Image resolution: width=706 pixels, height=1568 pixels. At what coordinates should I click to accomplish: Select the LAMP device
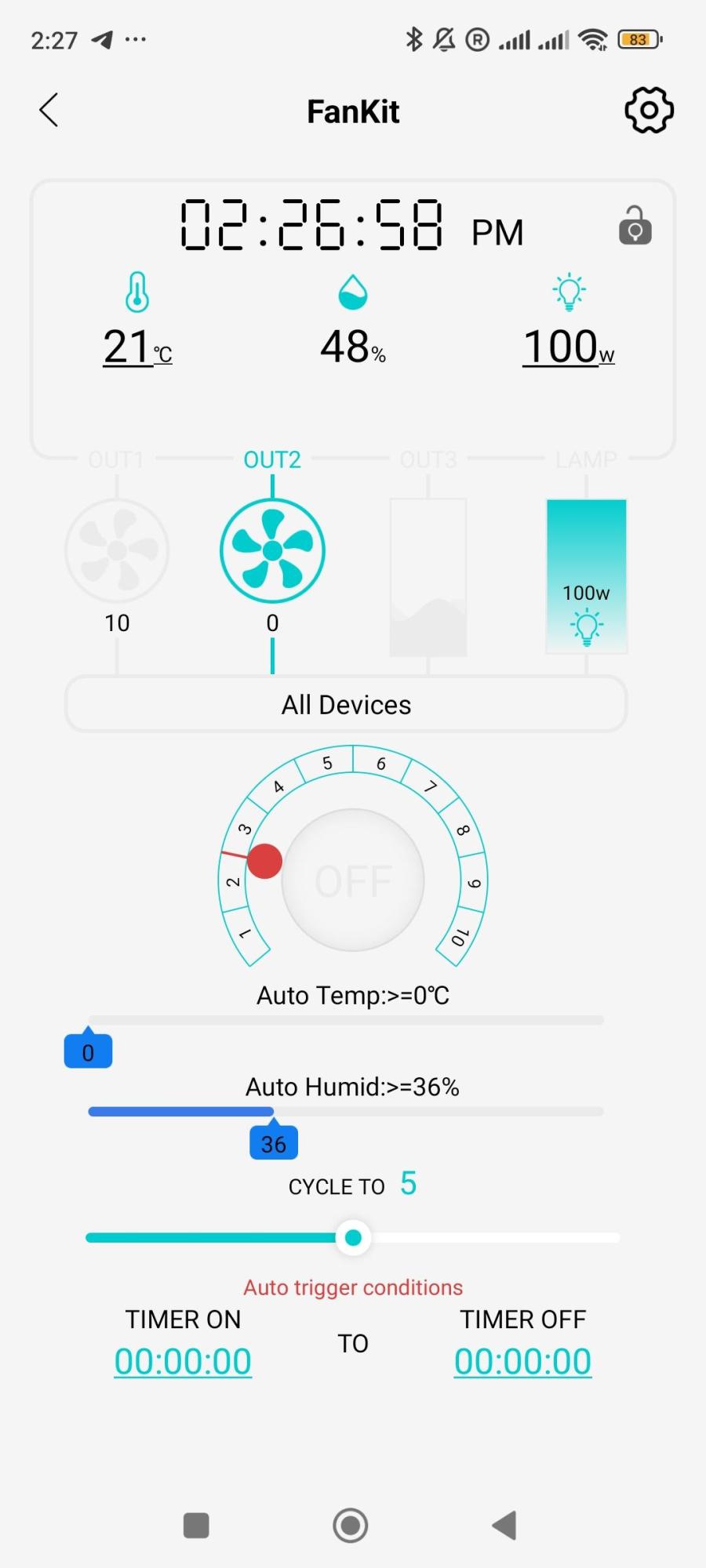[586, 577]
